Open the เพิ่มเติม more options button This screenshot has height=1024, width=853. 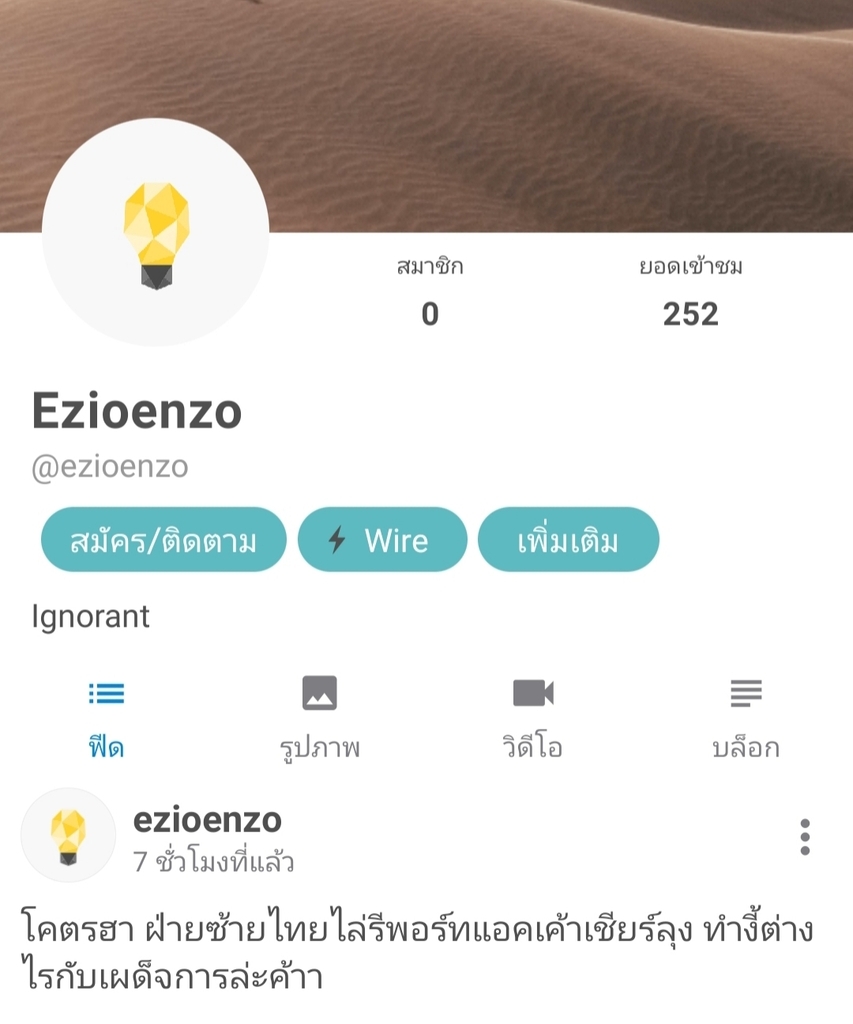[x=567, y=540]
